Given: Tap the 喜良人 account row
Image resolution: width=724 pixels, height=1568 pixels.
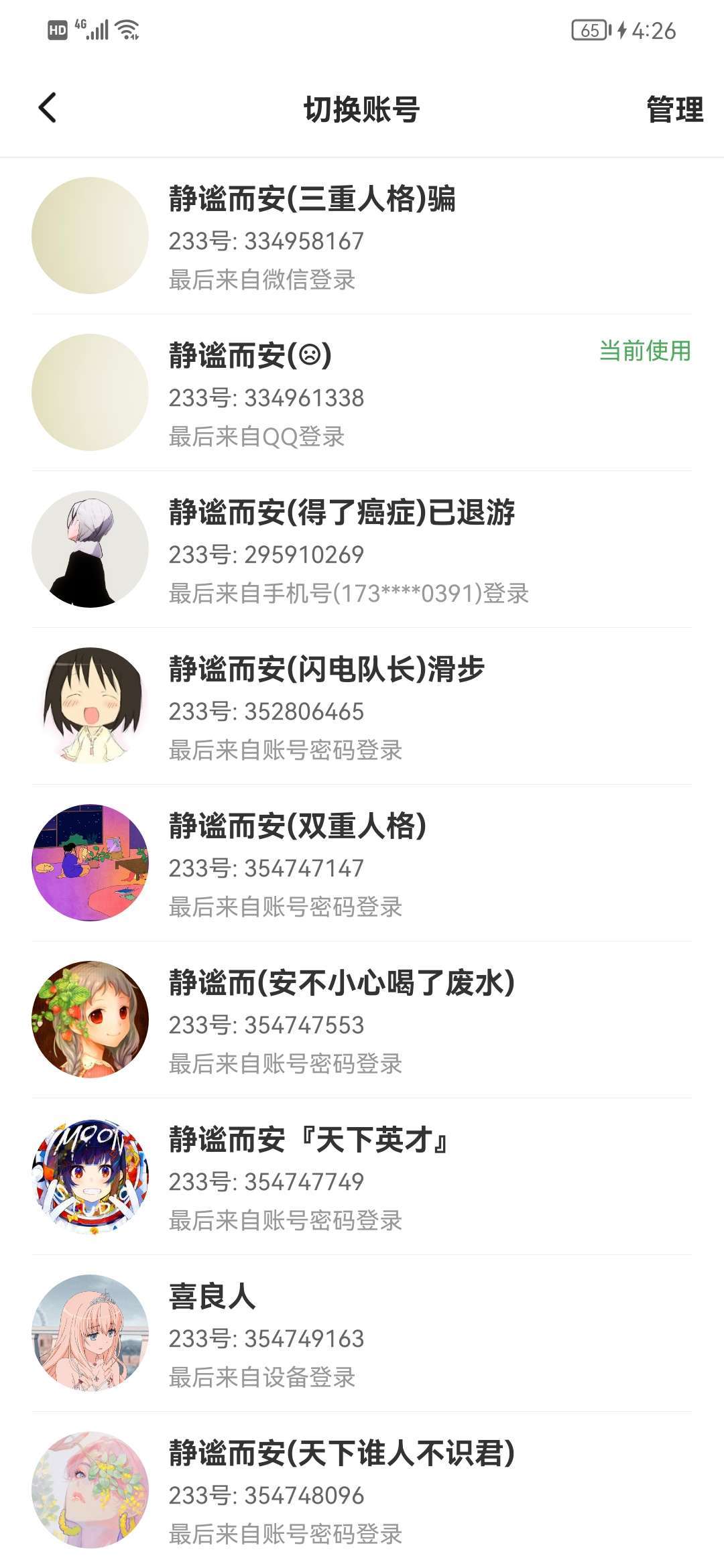Looking at the screenshot, I should [362, 1334].
